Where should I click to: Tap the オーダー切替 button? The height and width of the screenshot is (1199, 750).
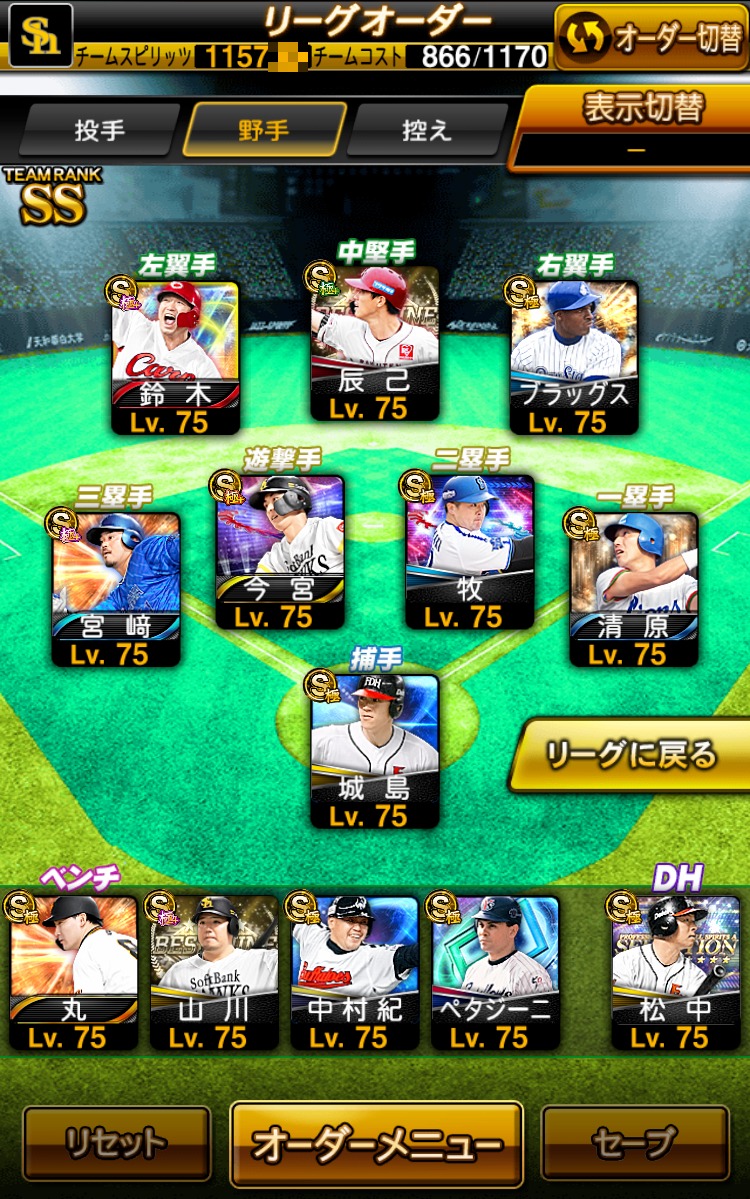tap(651, 36)
